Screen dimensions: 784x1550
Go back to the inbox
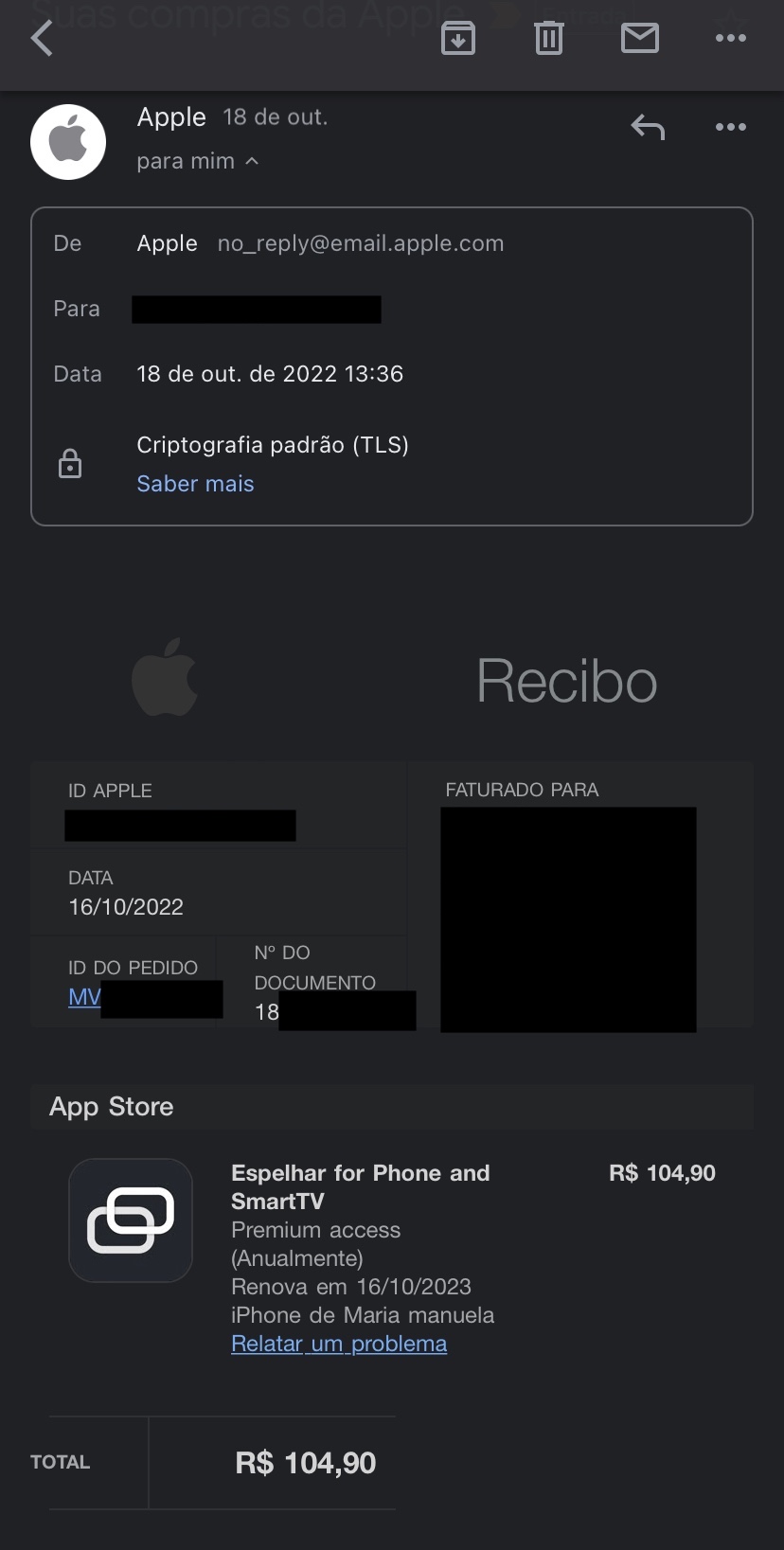[43, 39]
